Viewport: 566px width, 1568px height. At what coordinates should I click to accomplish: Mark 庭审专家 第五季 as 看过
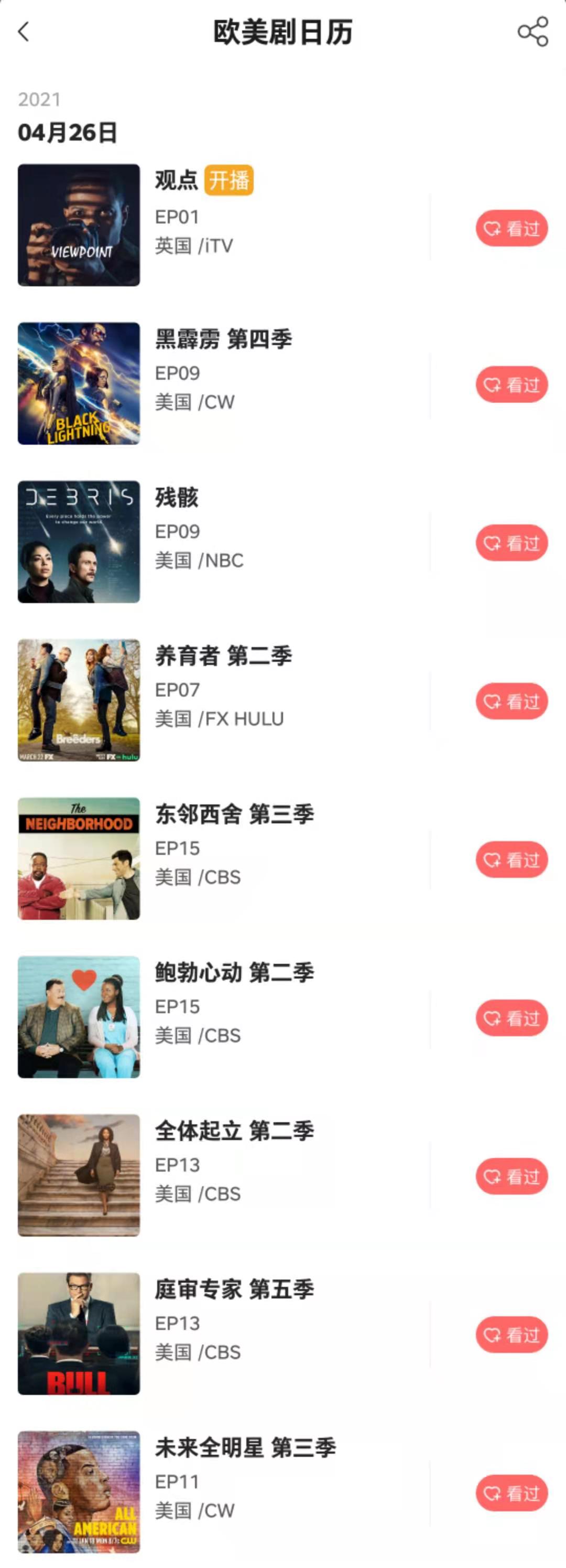511,1335
